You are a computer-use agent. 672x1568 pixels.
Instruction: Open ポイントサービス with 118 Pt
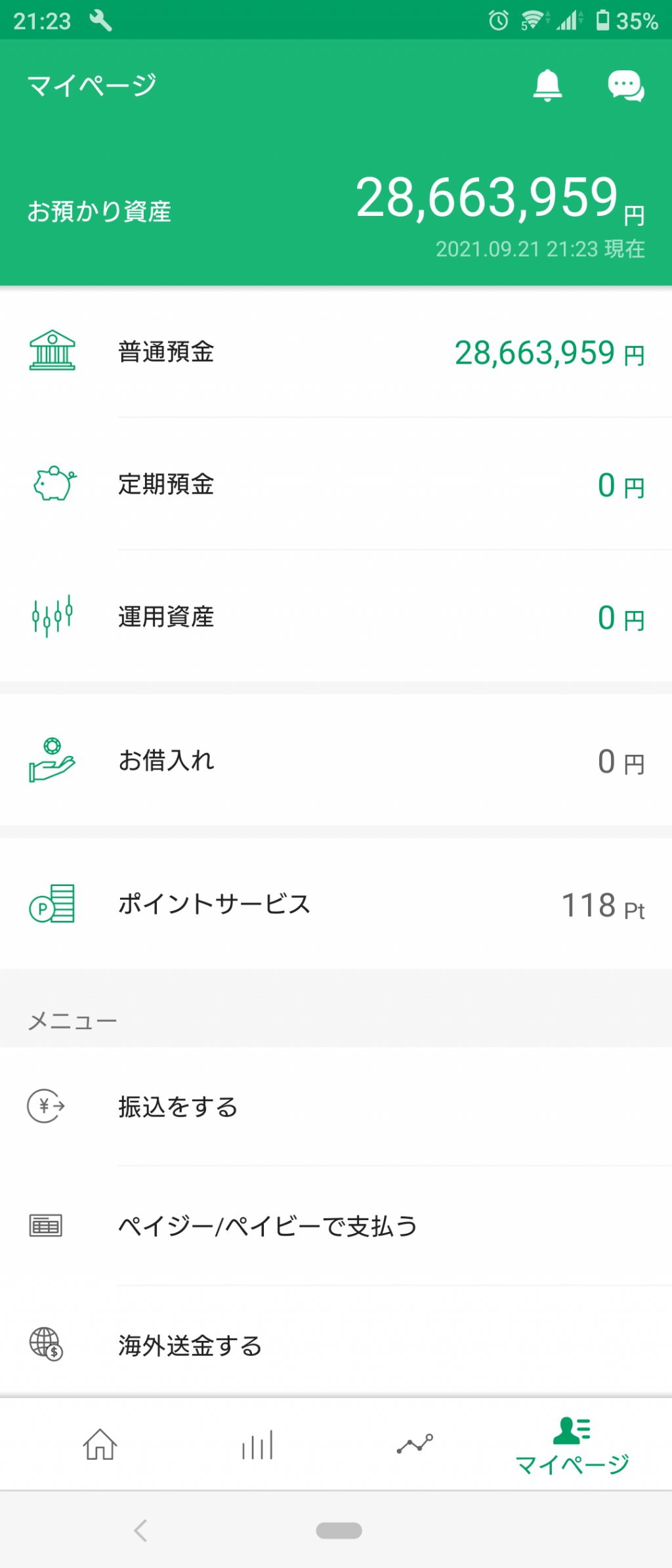click(336, 904)
